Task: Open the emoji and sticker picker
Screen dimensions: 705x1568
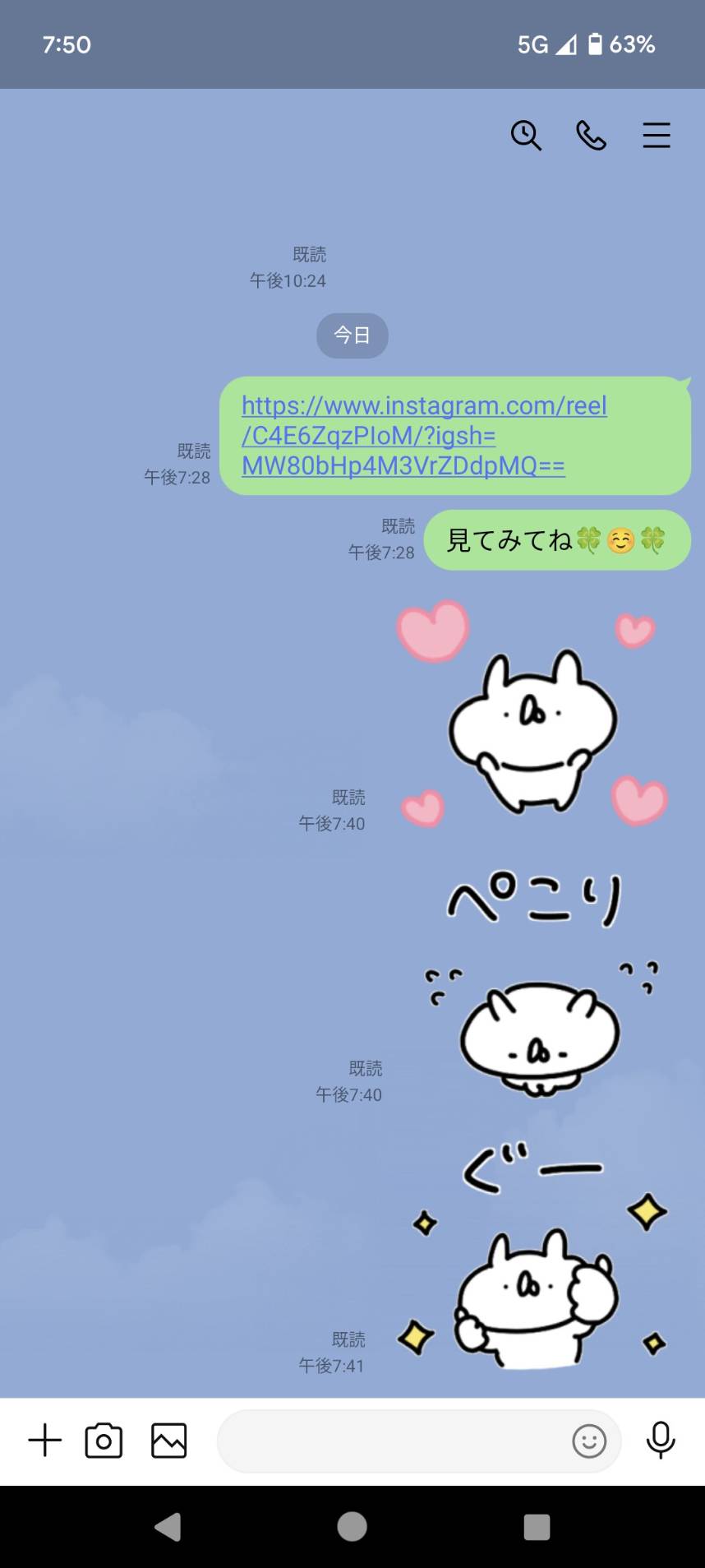Action: click(x=589, y=1441)
